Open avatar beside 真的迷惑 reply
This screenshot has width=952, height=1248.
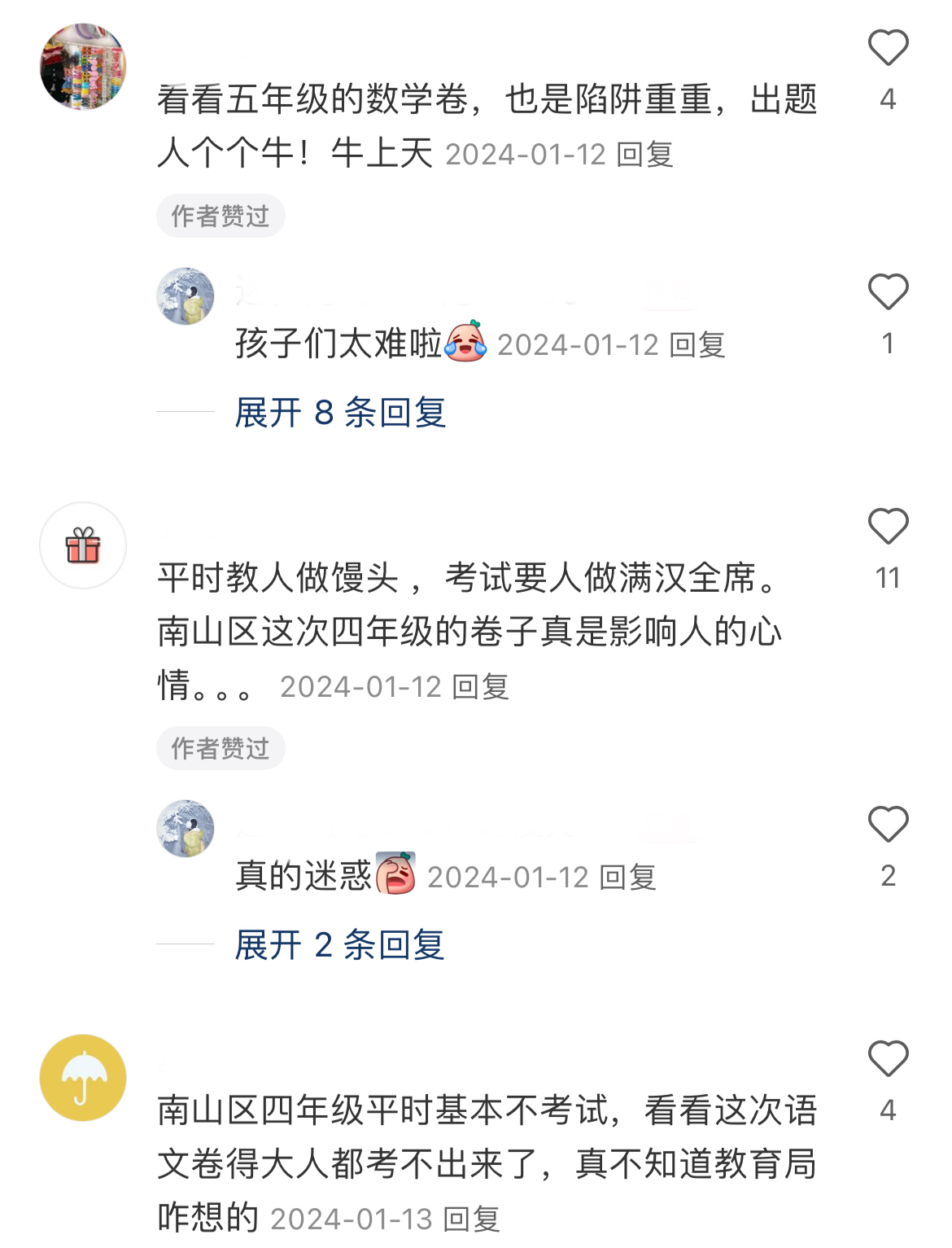click(186, 829)
